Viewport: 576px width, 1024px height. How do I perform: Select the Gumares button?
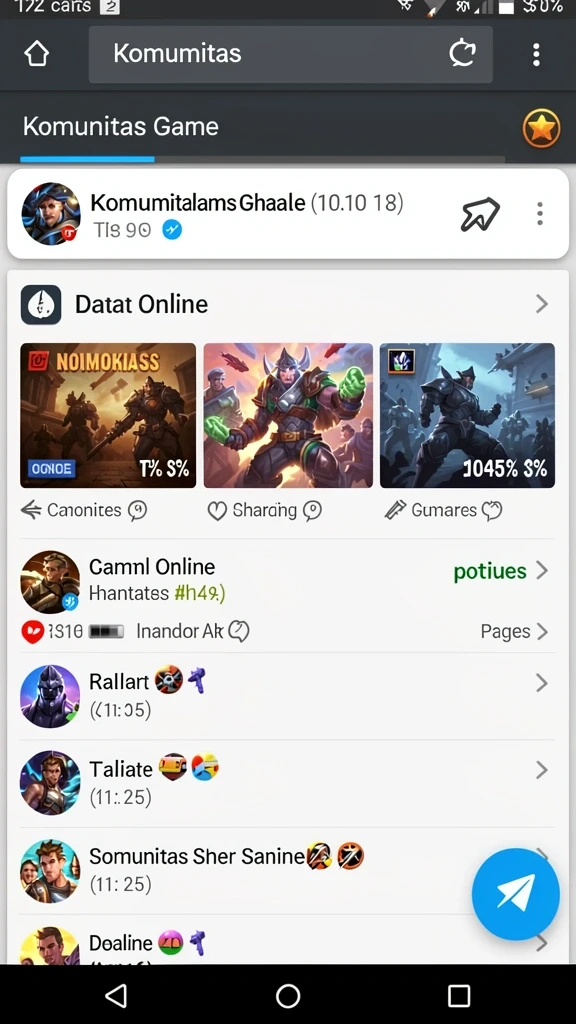(443, 510)
